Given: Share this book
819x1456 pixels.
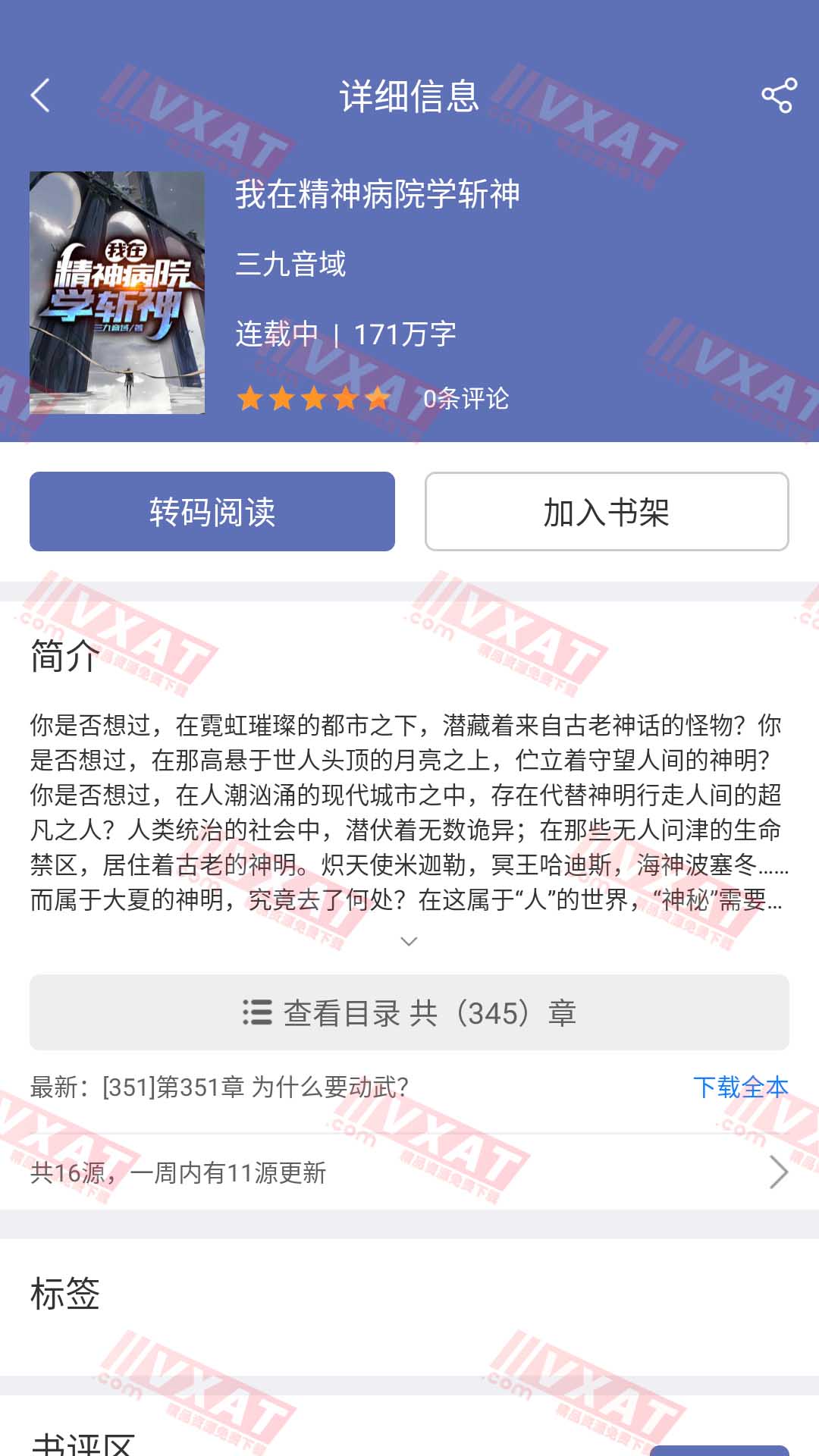Looking at the screenshot, I should click(778, 96).
